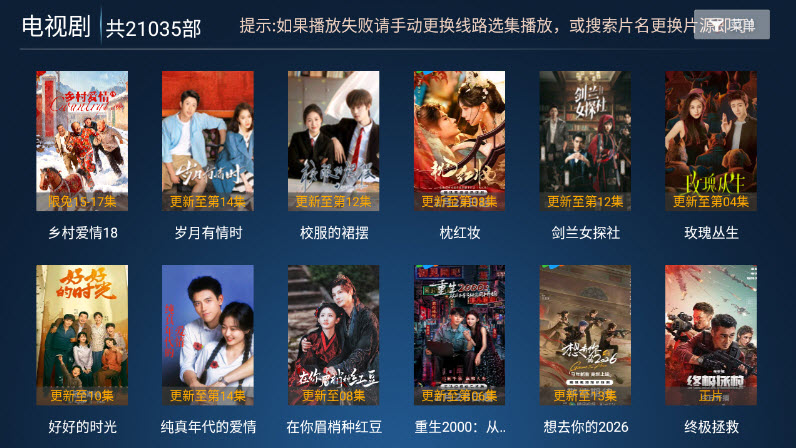Open 纯真年代的爱情 drama

point(208,335)
